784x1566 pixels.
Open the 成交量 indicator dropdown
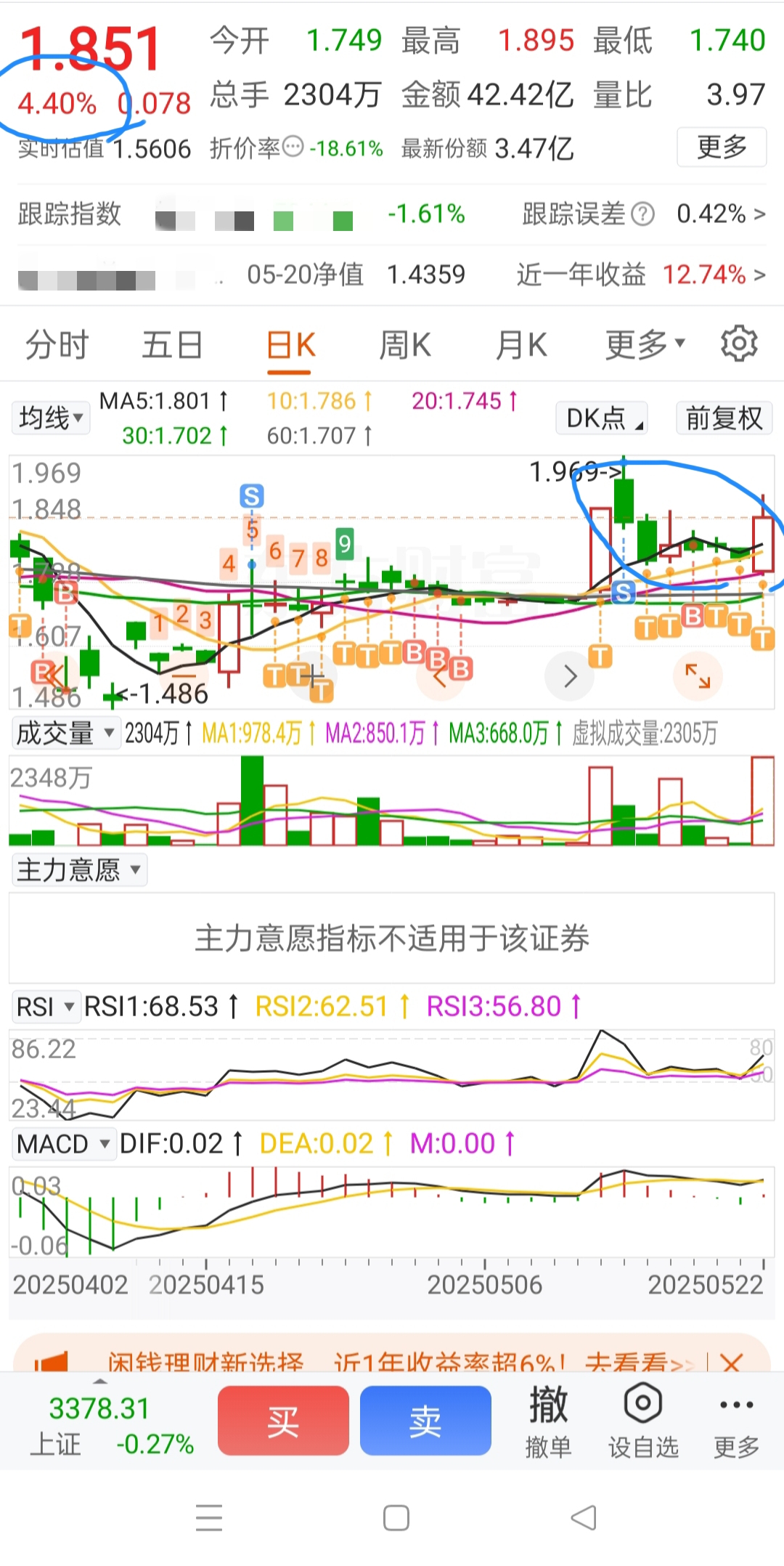(x=65, y=733)
